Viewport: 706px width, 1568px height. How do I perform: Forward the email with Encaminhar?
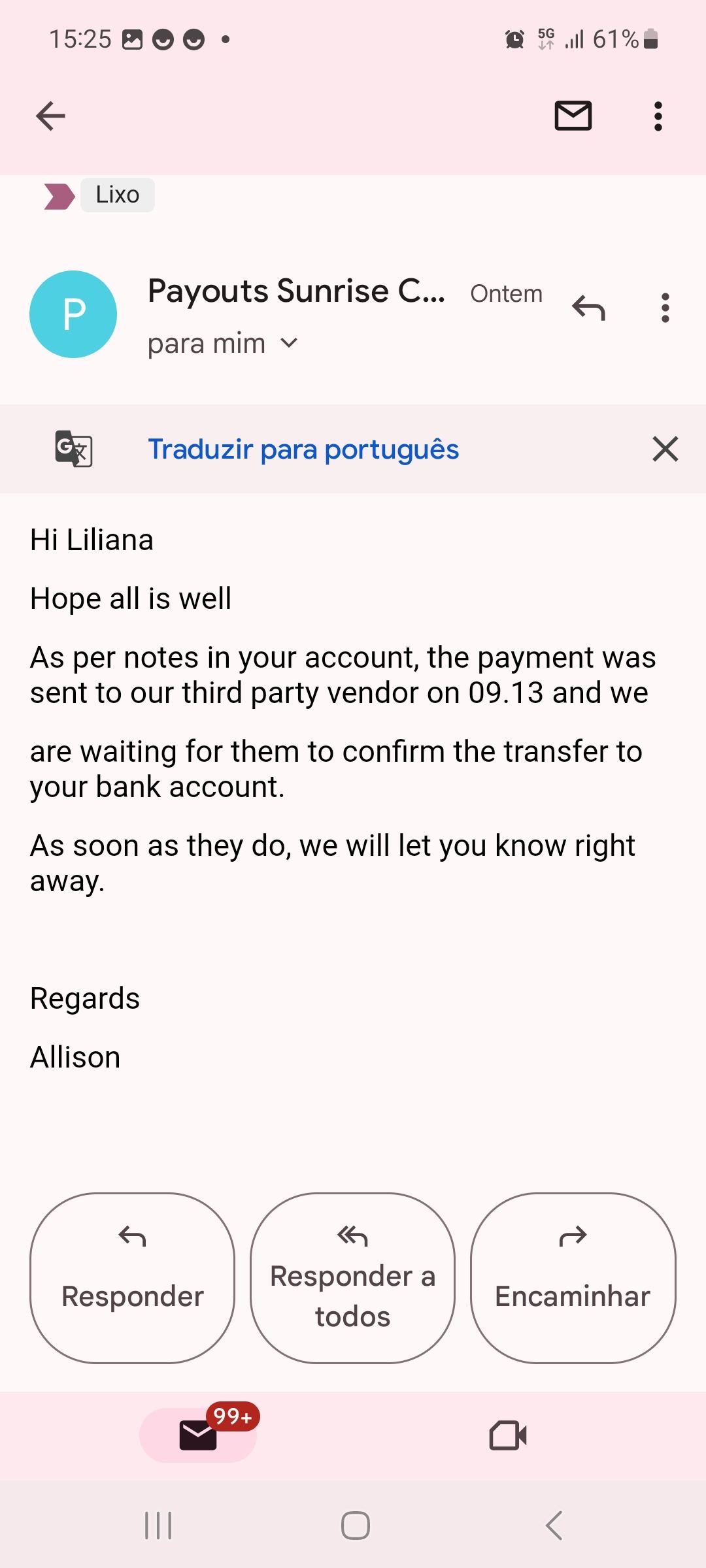pyautogui.click(x=573, y=1278)
